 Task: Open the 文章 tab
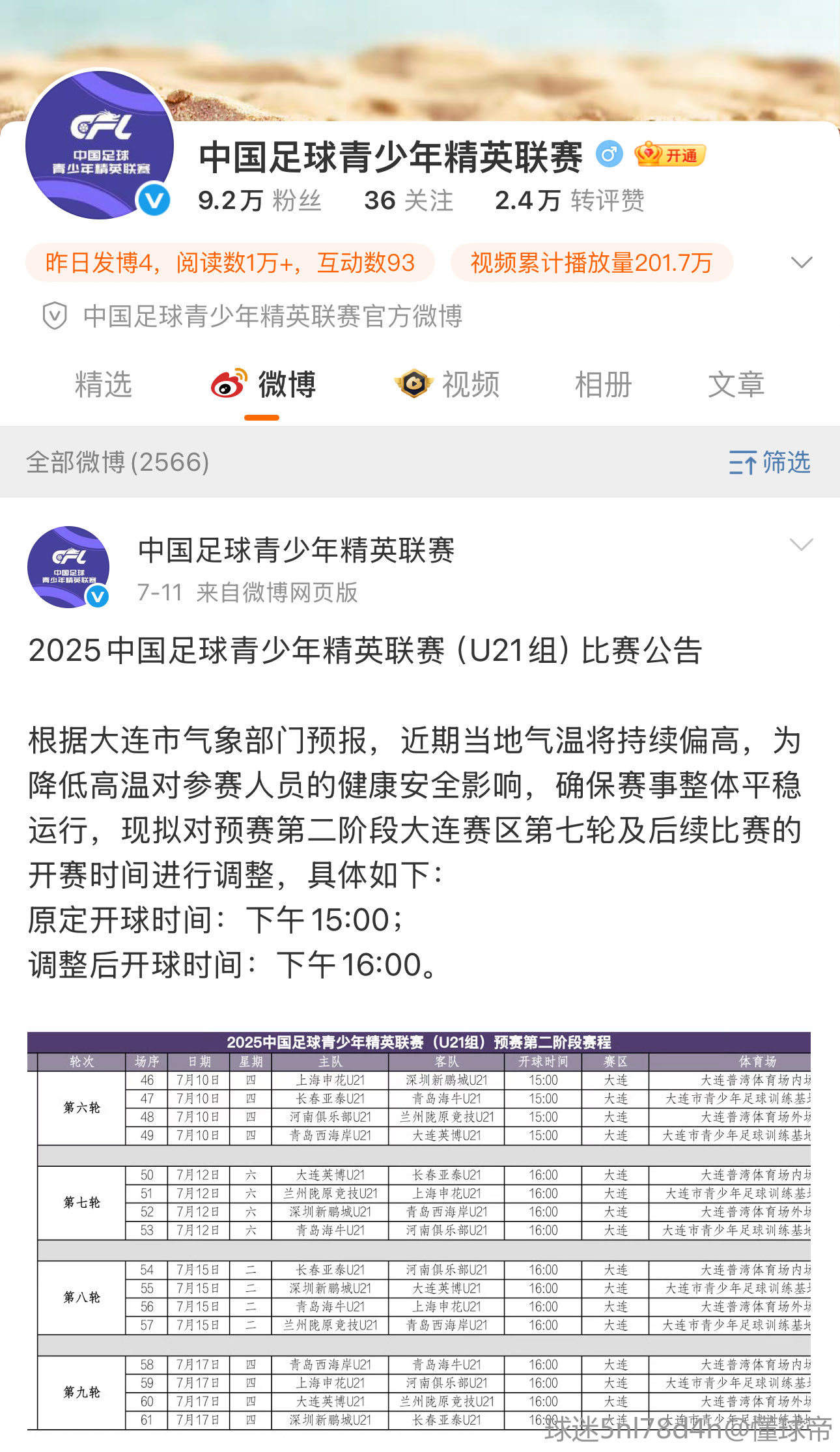click(736, 384)
